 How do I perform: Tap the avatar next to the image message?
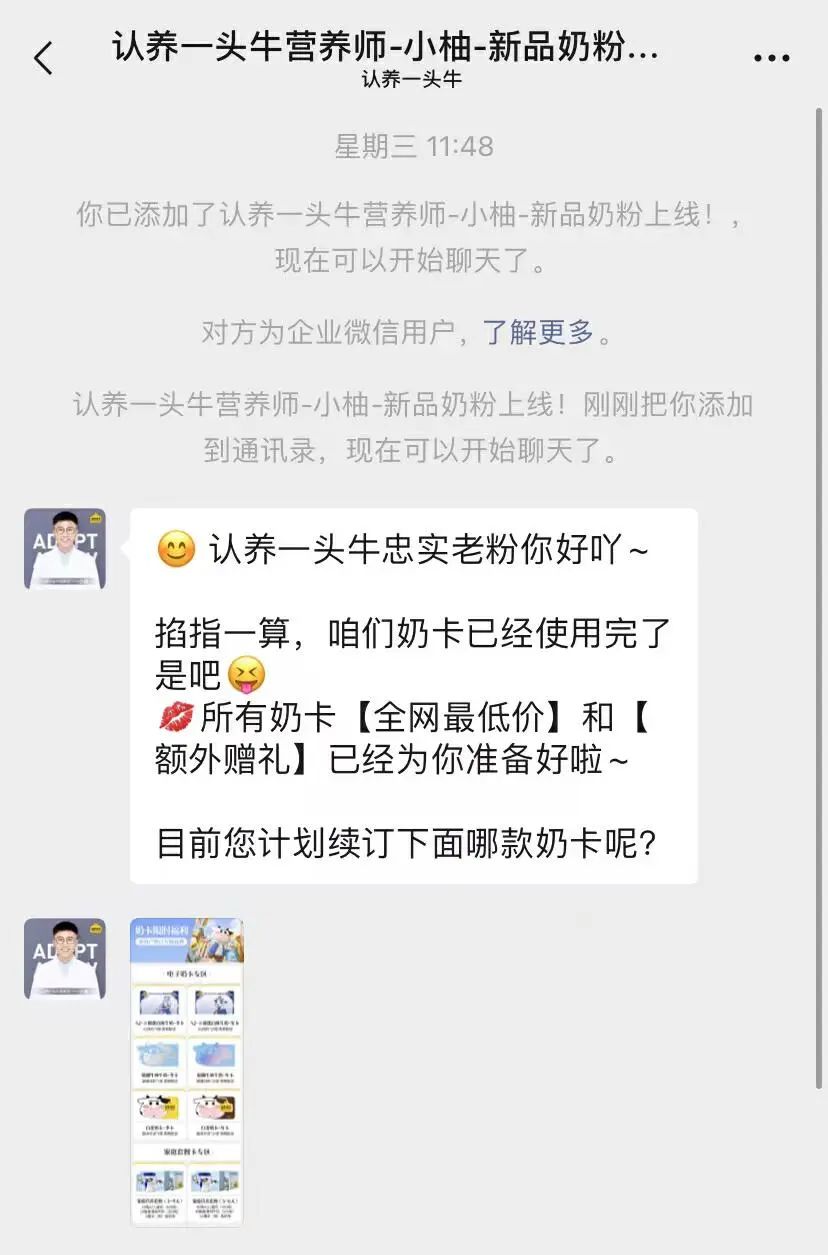(x=65, y=959)
